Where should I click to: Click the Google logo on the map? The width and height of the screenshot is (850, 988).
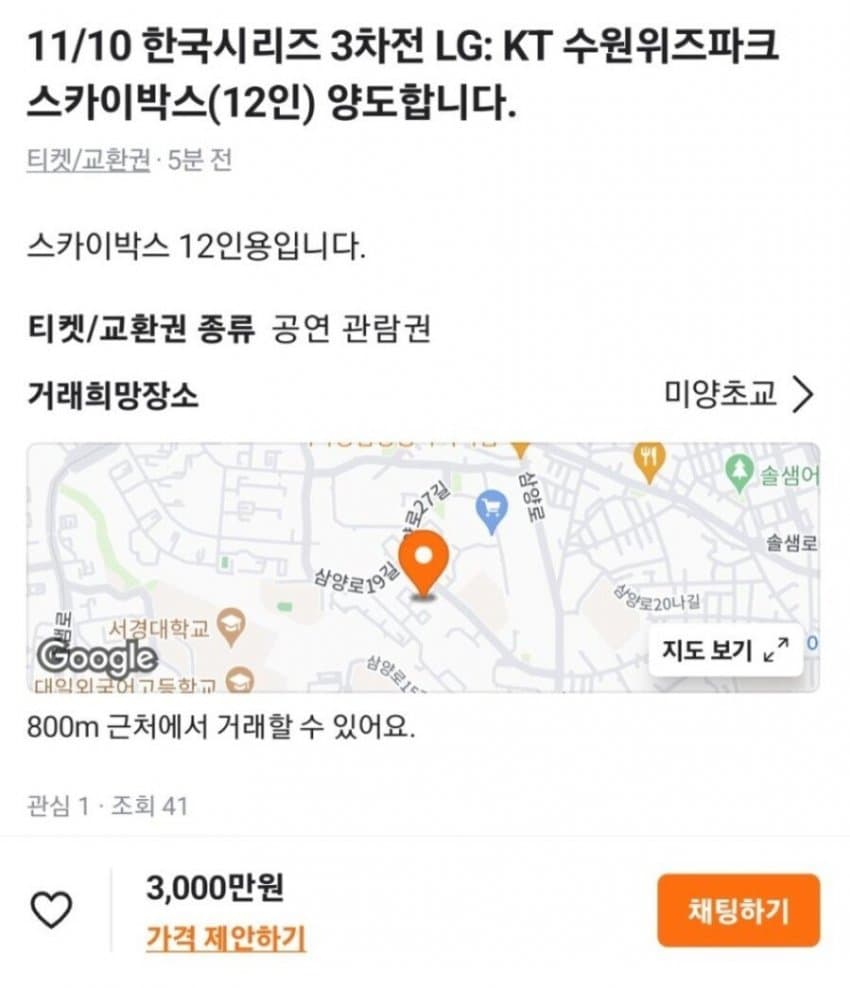[96, 656]
